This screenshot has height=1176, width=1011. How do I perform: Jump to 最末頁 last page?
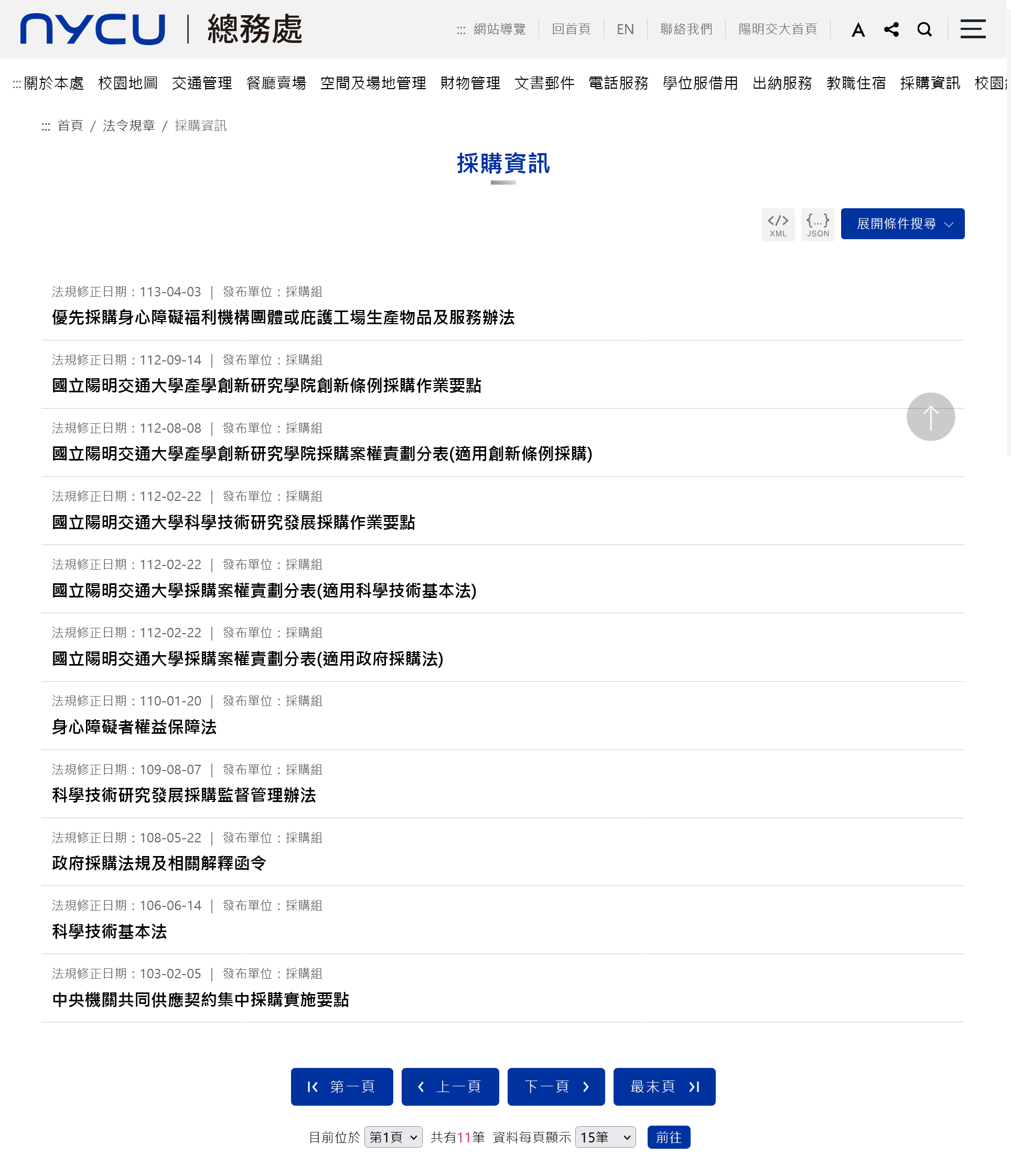pyautogui.click(x=664, y=1087)
